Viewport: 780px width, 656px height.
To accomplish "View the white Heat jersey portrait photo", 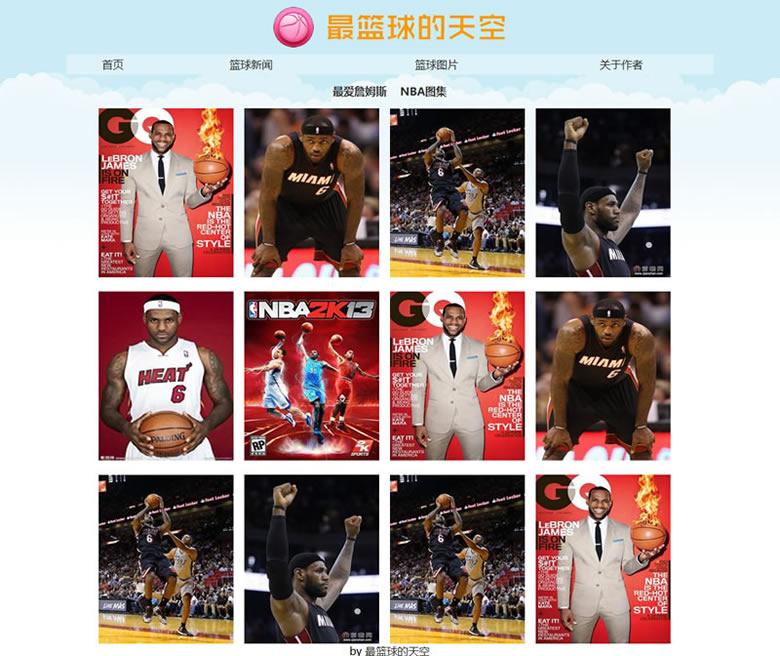I will (166, 376).
